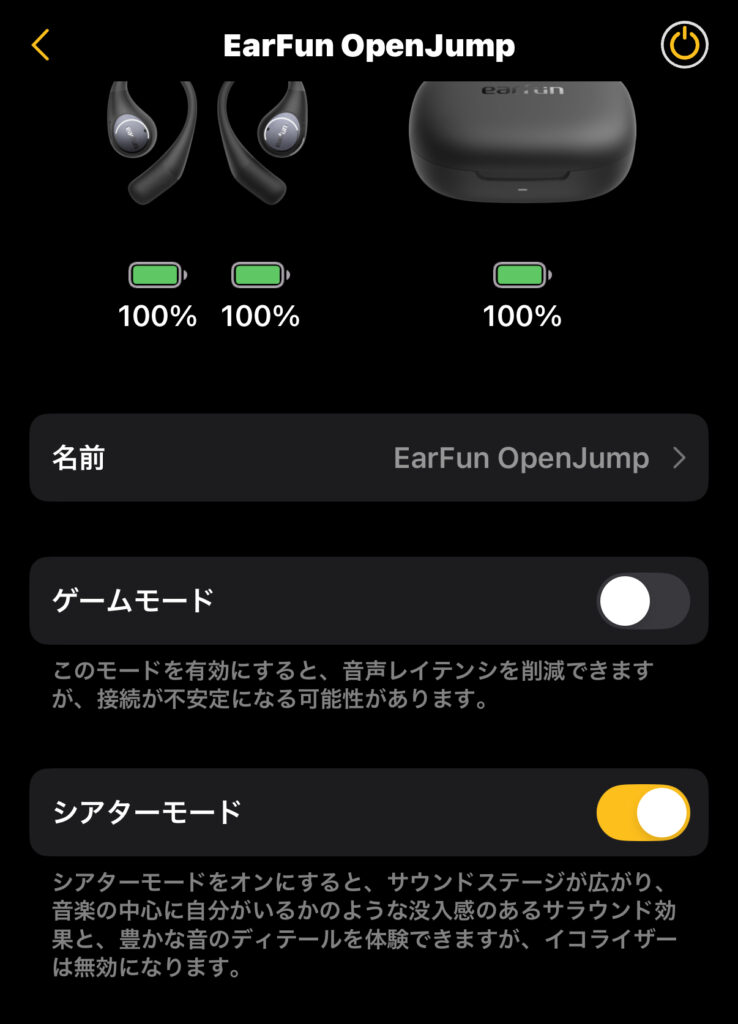Tap the power button icon
The width and height of the screenshot is (738, 1024).
point(684,45)
